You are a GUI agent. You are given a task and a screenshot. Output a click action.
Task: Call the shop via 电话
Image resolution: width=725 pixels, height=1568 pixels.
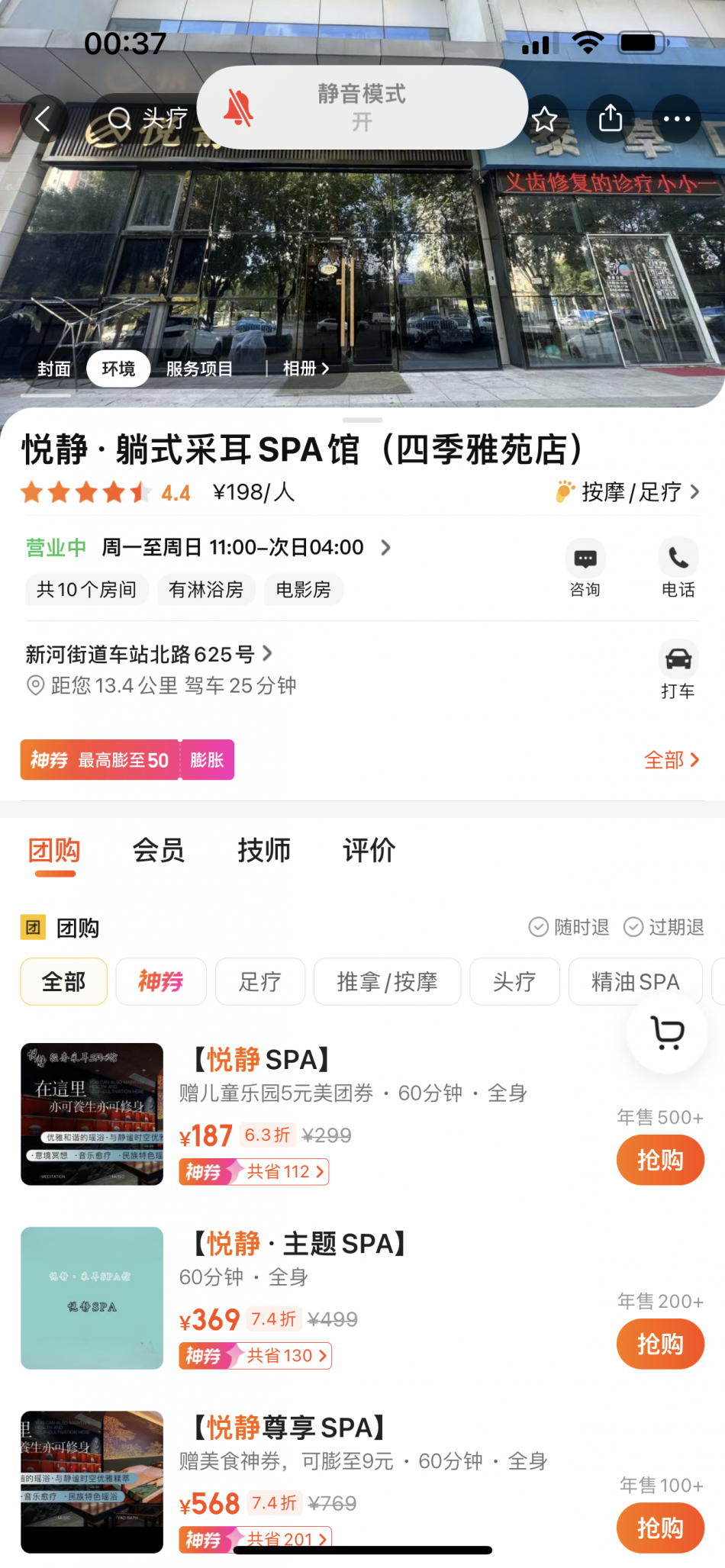pos(678,568)
